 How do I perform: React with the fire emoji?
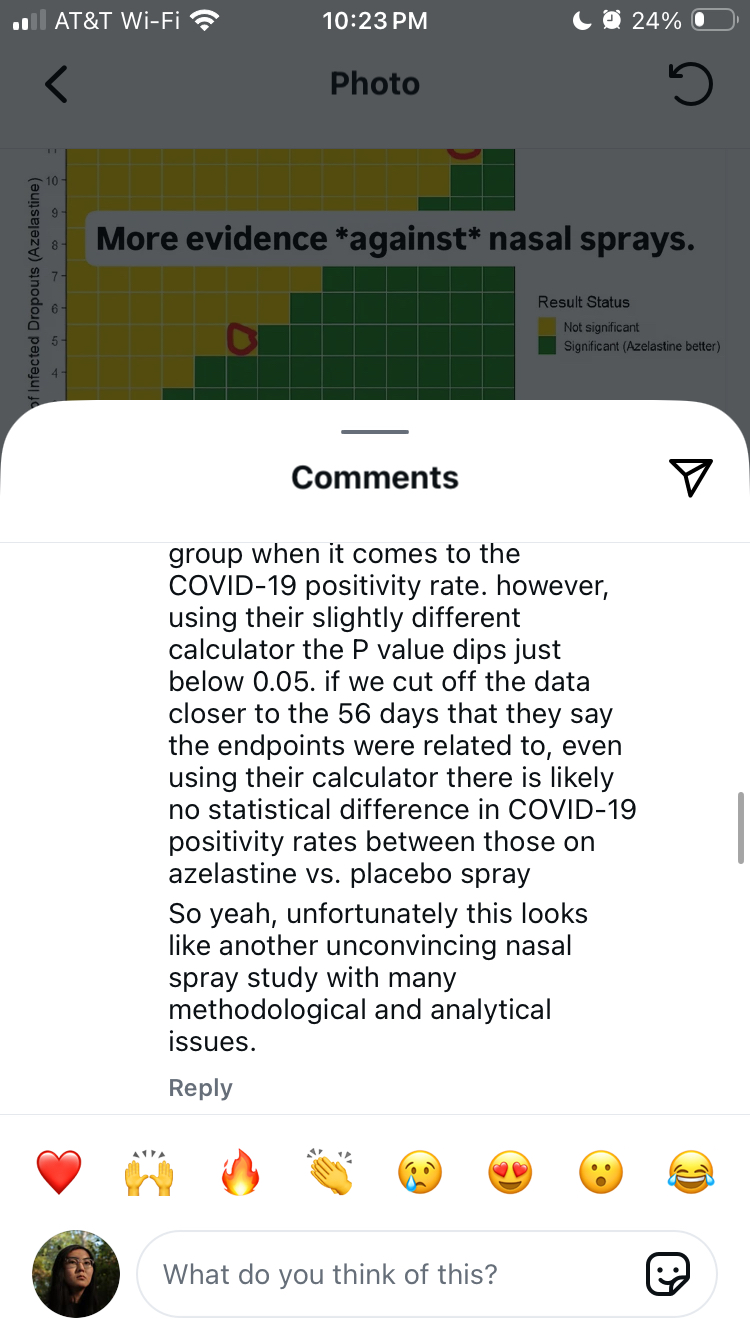tap(240, 1172)
